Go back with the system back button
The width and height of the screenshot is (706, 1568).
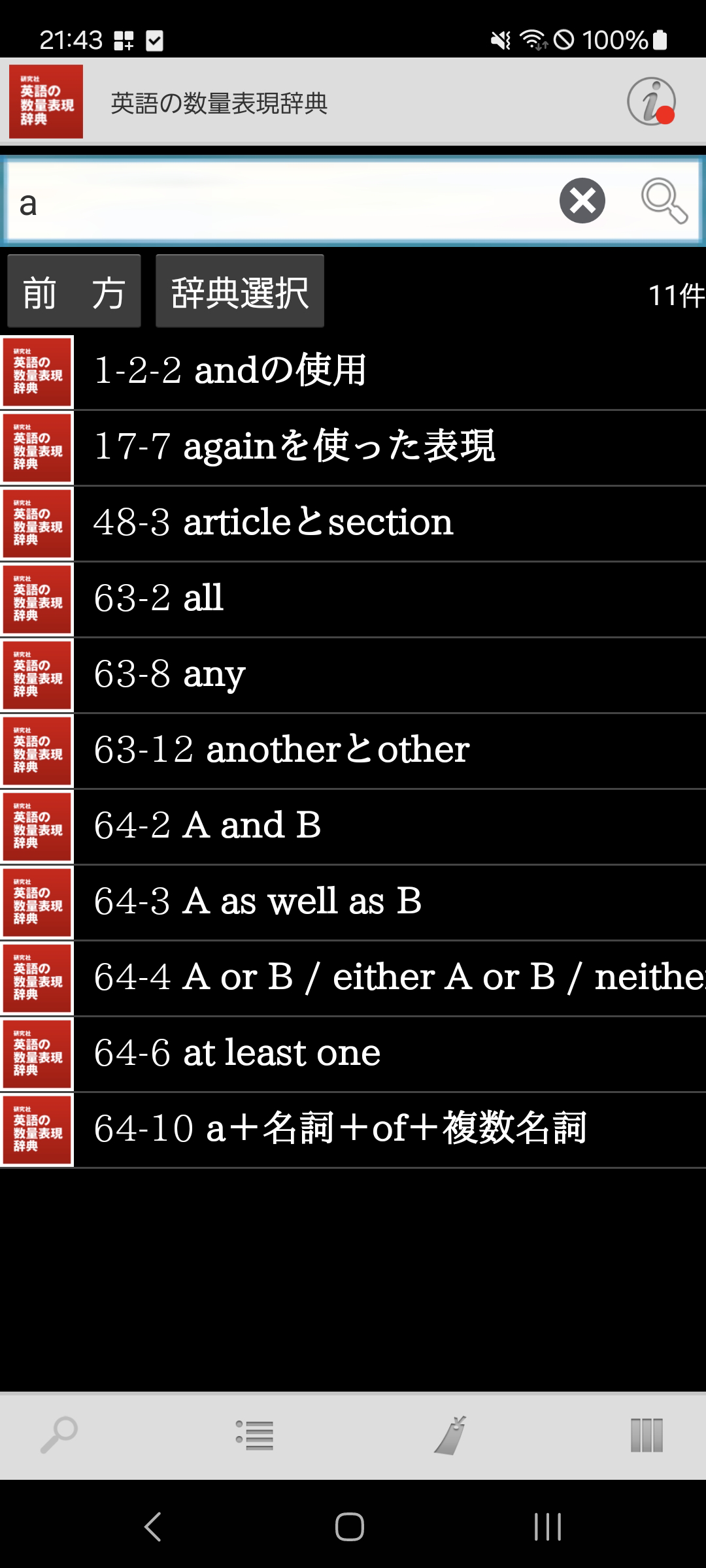(153, 1527)
